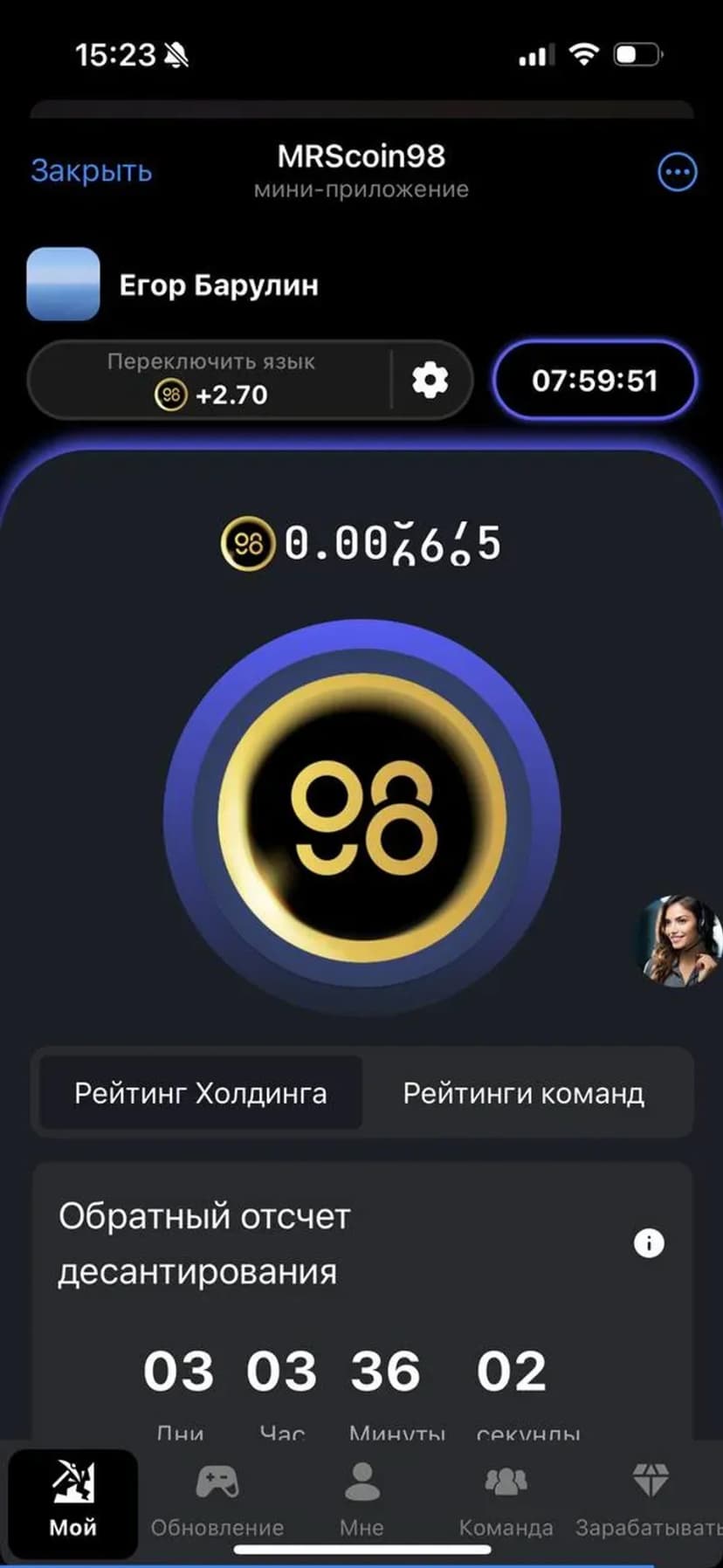This screenshot has width=723, height=1568.
Task: Tap the big golden 98 coin
Action: click(x=361, y=817)
